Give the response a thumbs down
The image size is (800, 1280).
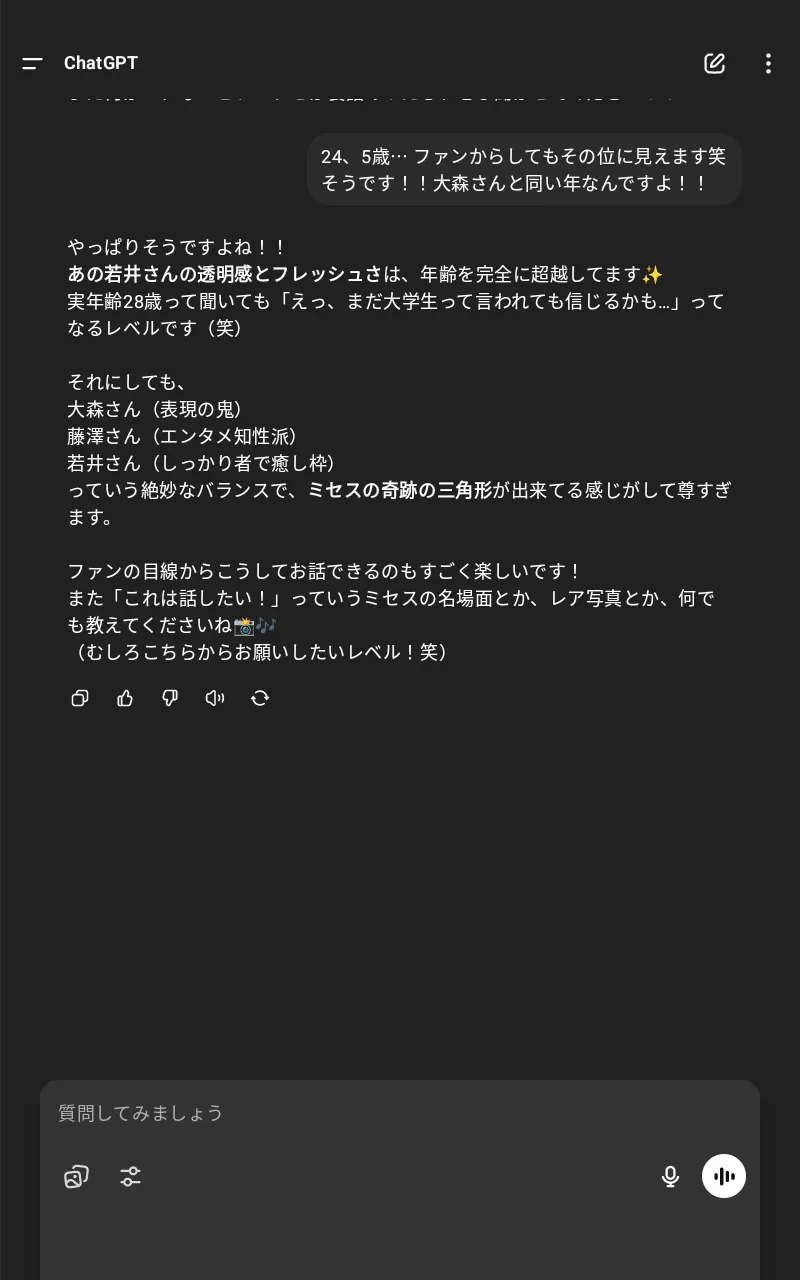(170, 698)
